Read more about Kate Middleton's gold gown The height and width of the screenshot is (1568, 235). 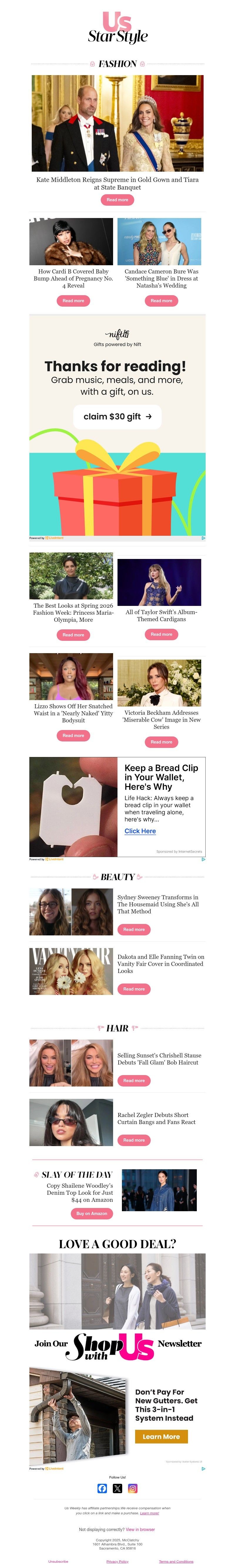click(x=117, y=200)
